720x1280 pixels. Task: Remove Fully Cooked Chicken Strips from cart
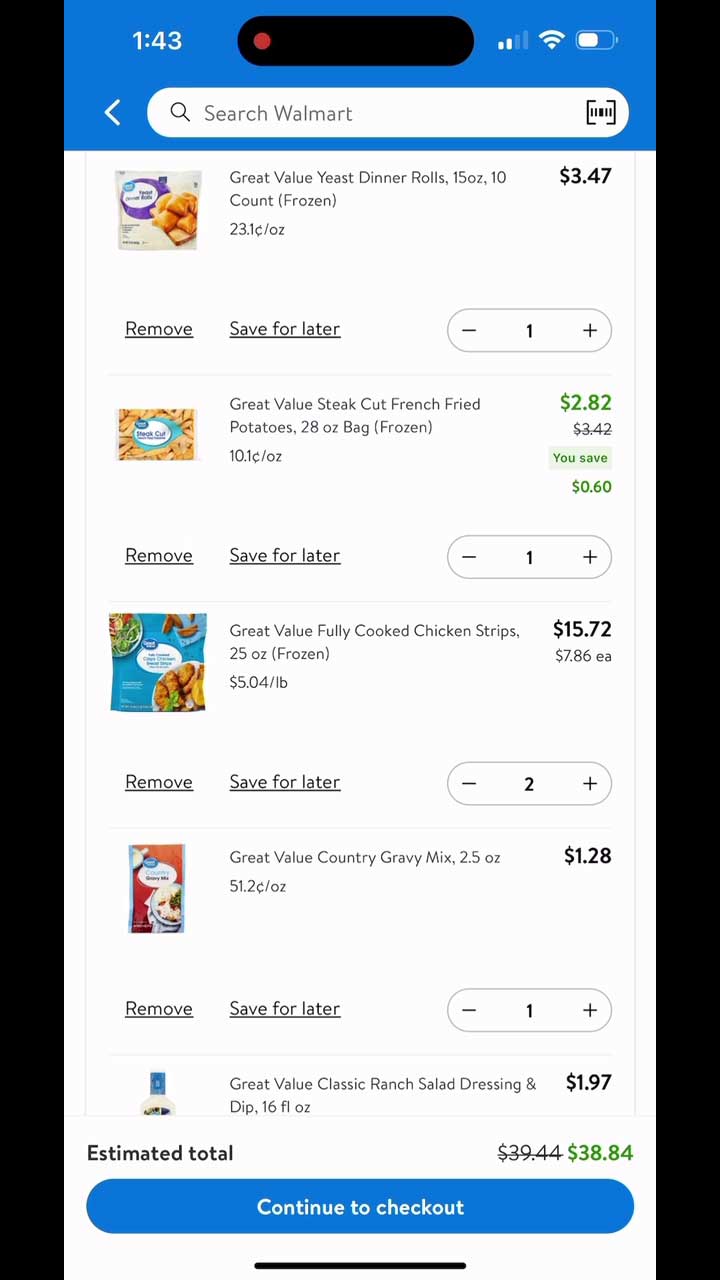pos(158,782)
